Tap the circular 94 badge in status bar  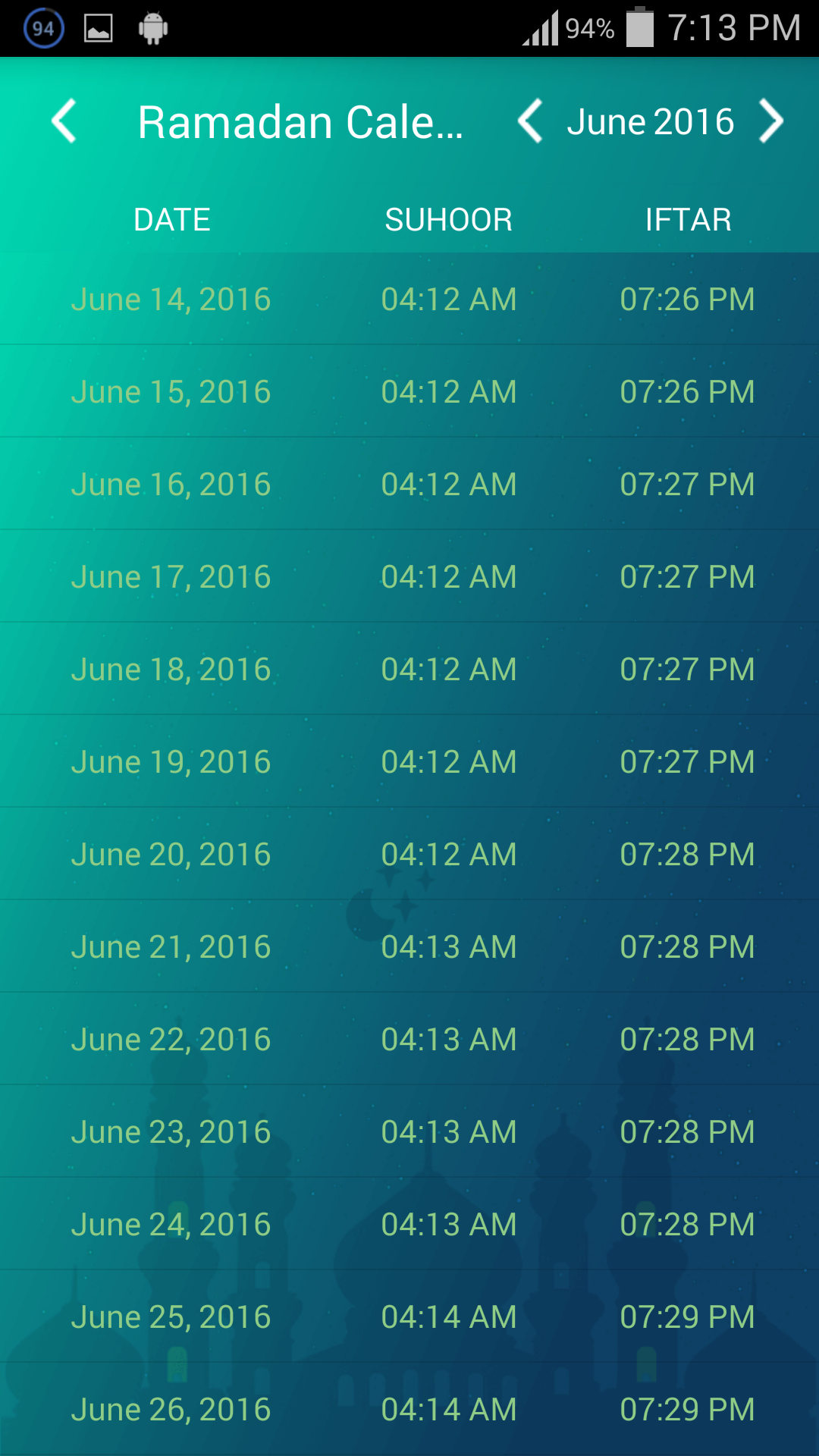click(x=43, y=28)
